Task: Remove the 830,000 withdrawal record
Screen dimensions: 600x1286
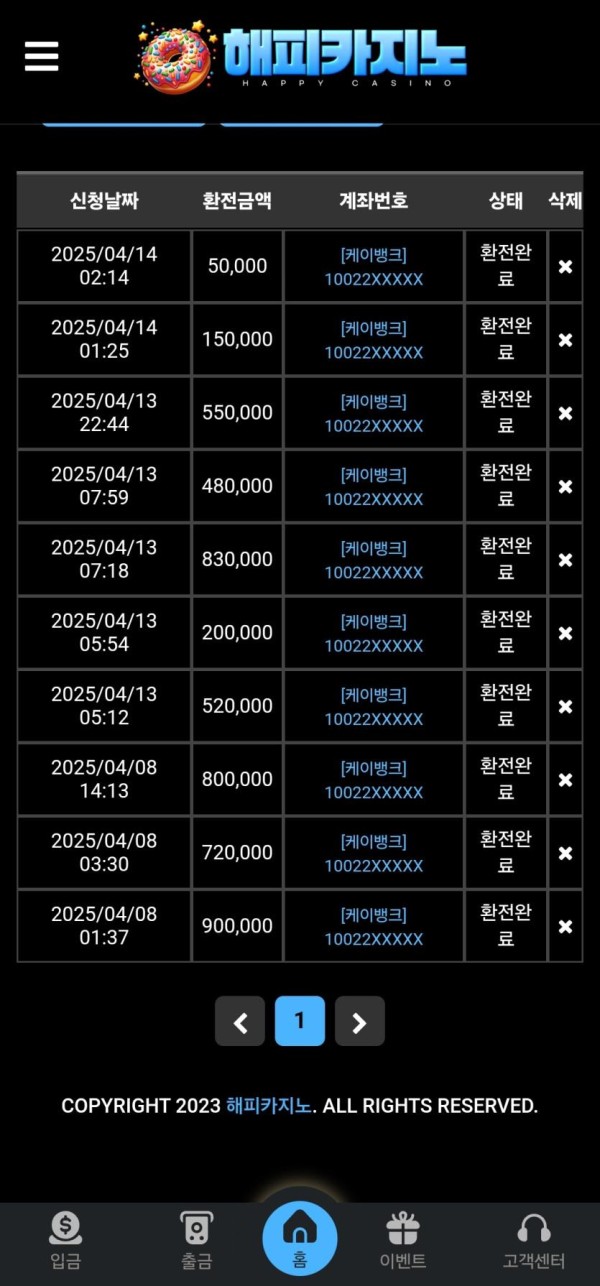Action: pos(565,560)
